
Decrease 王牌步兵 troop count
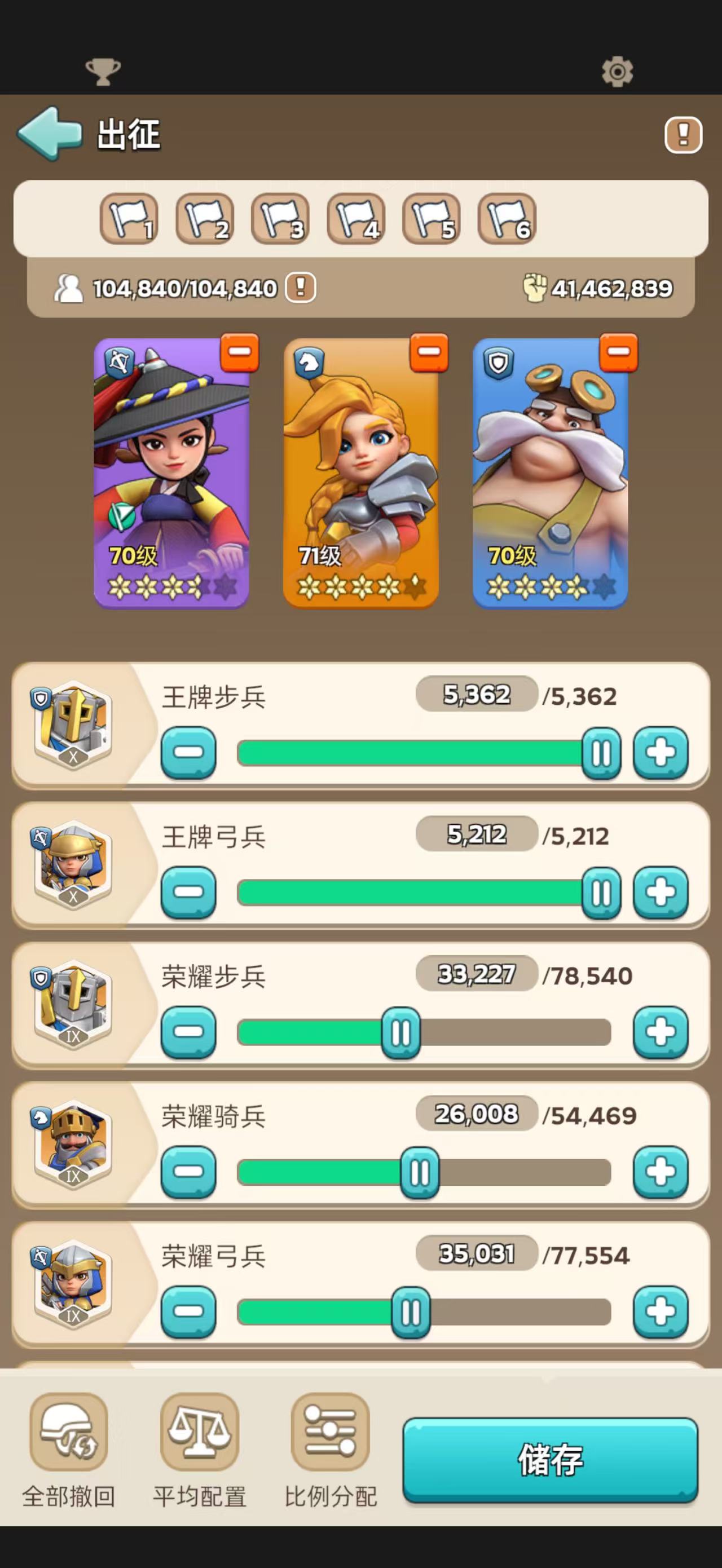pos(188,753)
